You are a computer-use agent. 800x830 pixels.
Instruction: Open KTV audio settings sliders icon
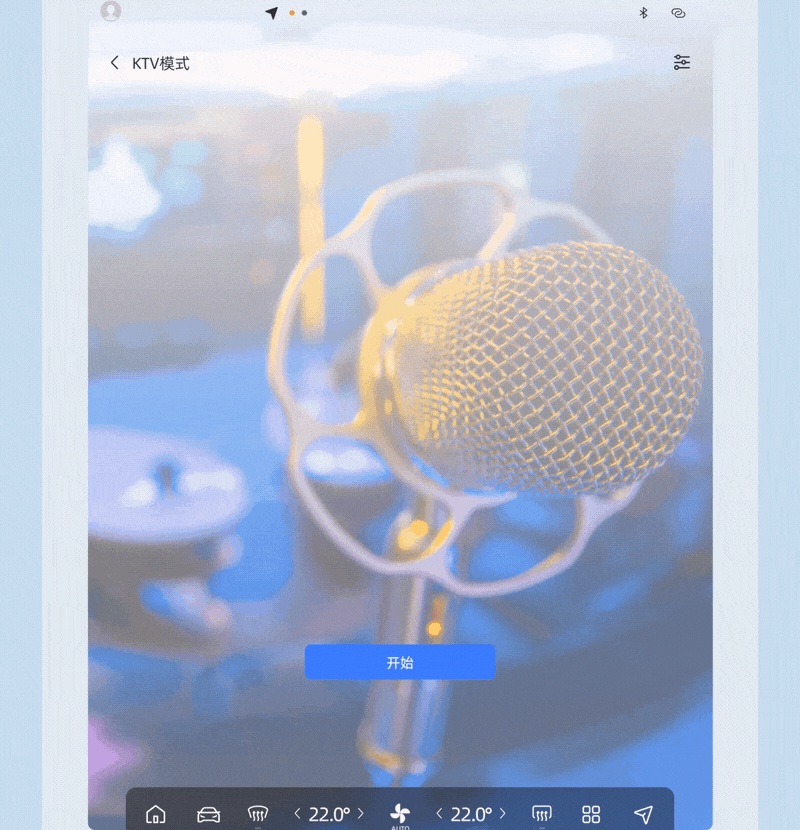click(x=682, y=62)
